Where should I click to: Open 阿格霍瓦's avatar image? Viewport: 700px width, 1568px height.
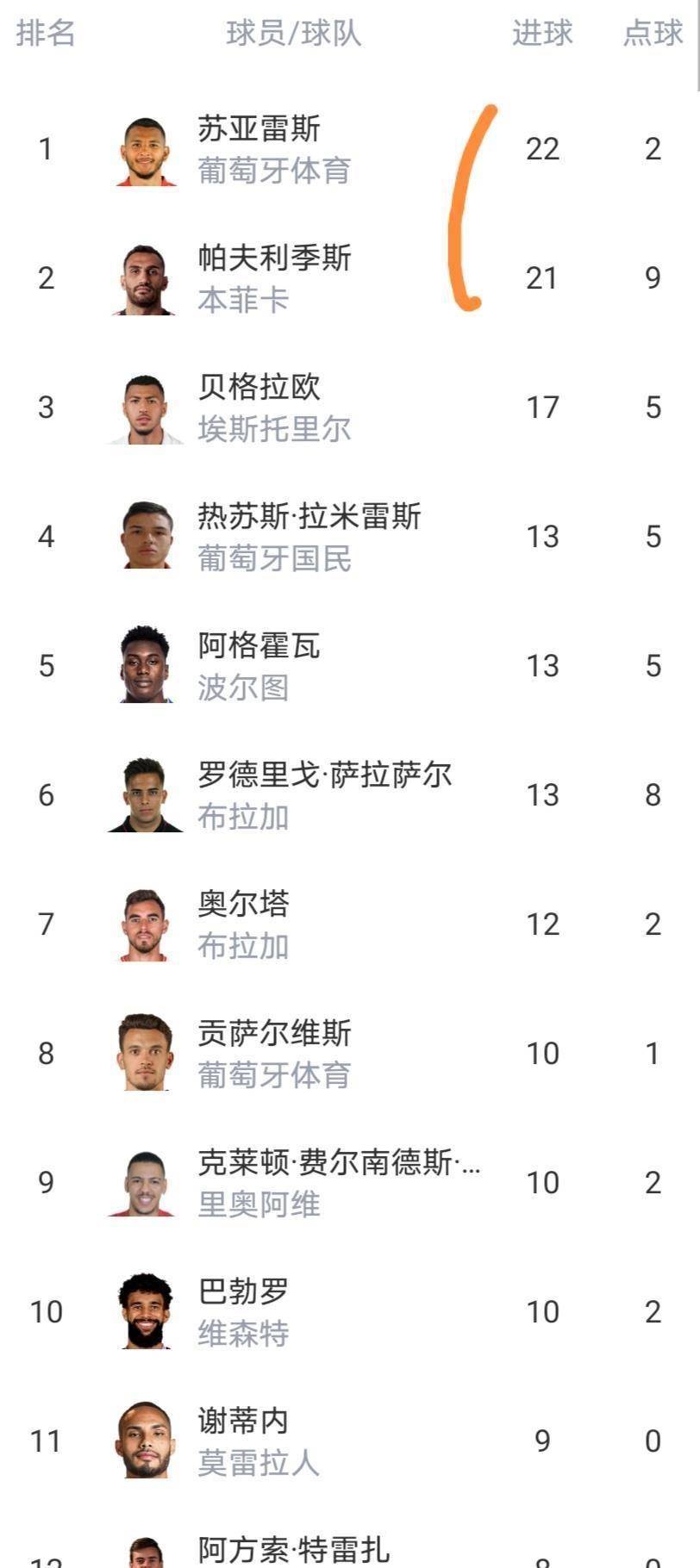pos(147,665)
